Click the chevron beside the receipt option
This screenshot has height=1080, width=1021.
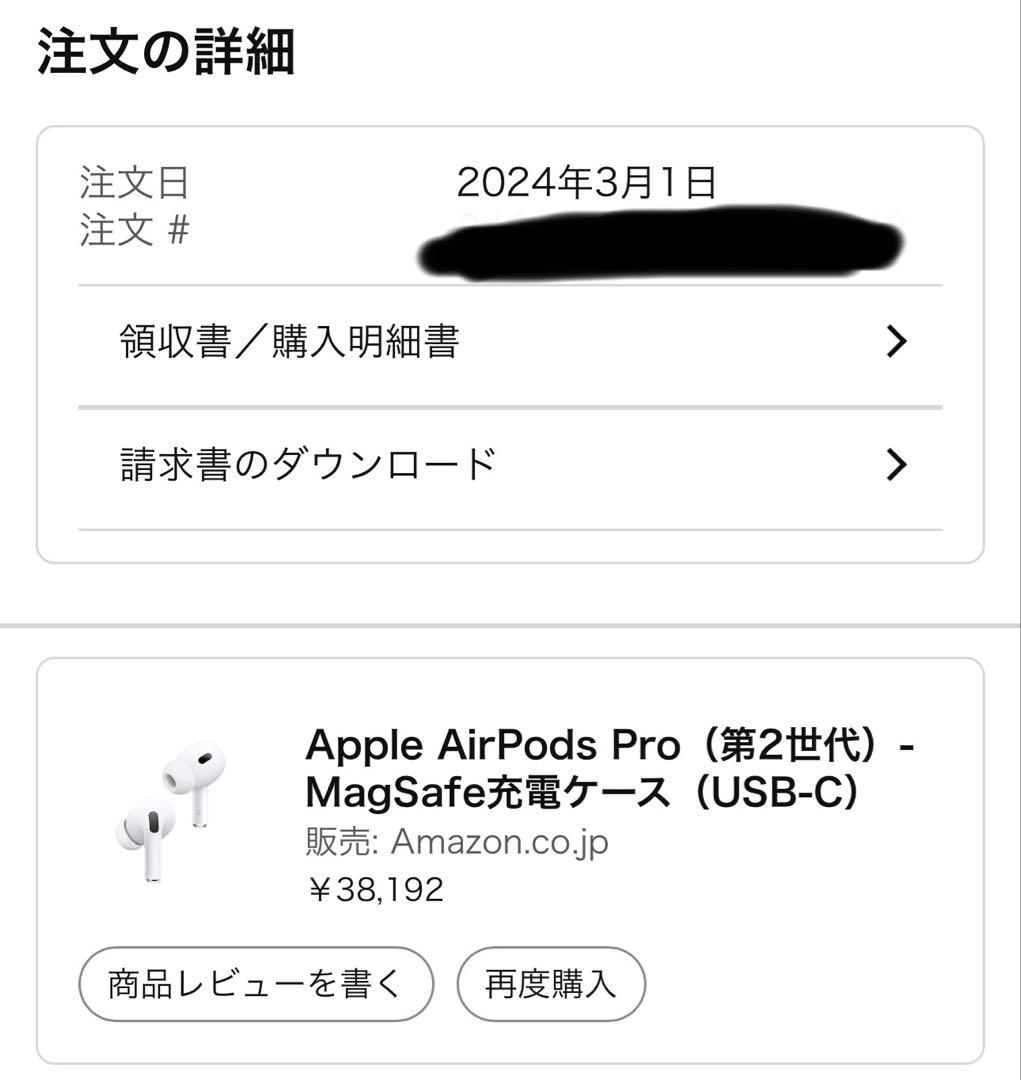(x=898, y=341)
